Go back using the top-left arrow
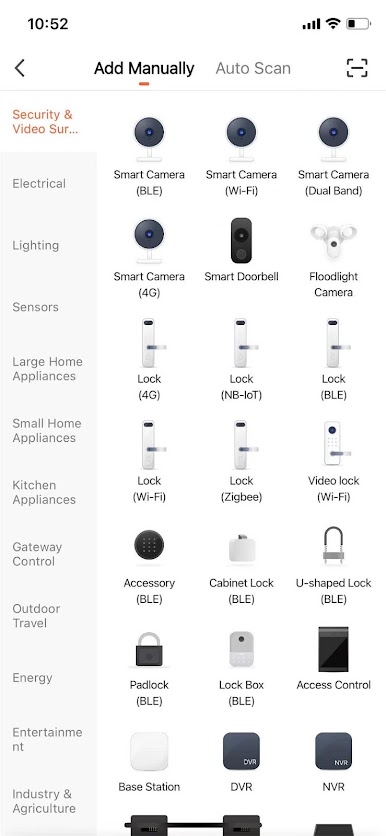The width and height of the screenshot is (386, 836). [x=20, y=68]
